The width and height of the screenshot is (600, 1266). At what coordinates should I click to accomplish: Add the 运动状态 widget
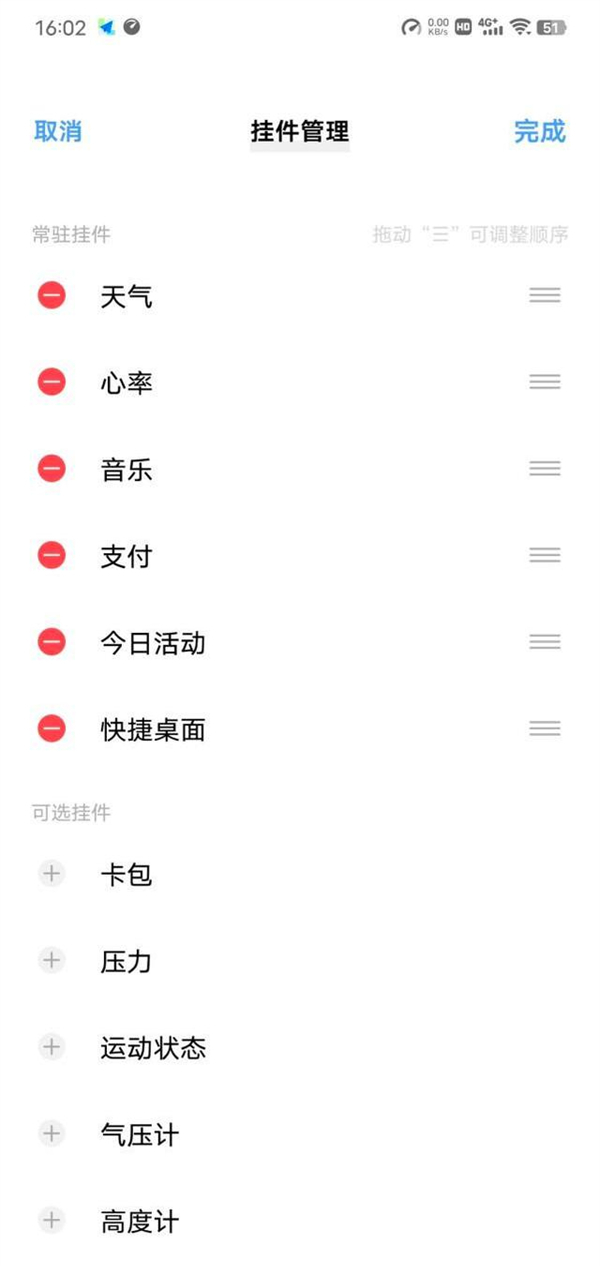[52, 1047]
